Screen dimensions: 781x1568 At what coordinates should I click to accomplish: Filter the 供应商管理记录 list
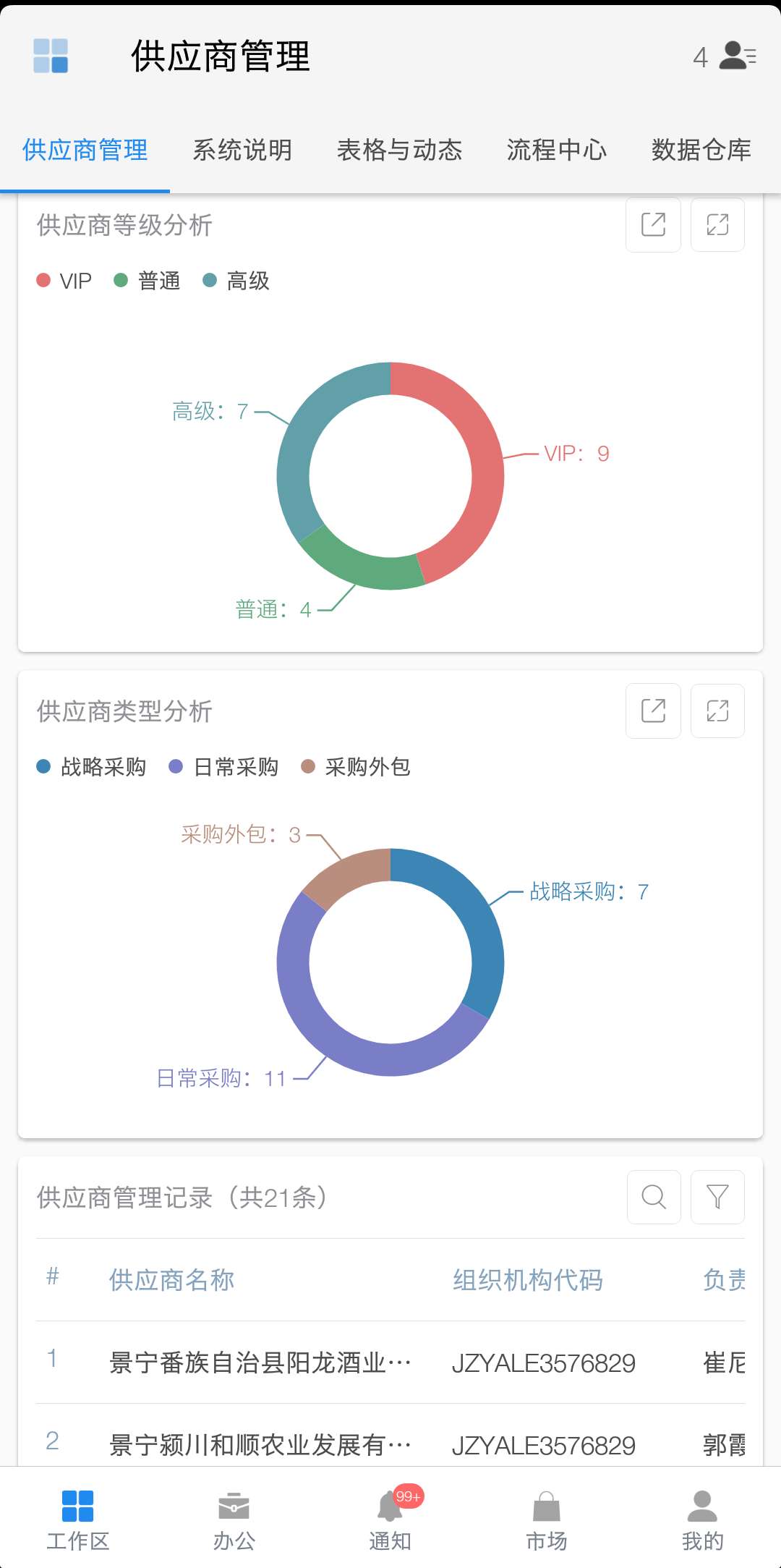(x=717, y=1197)
